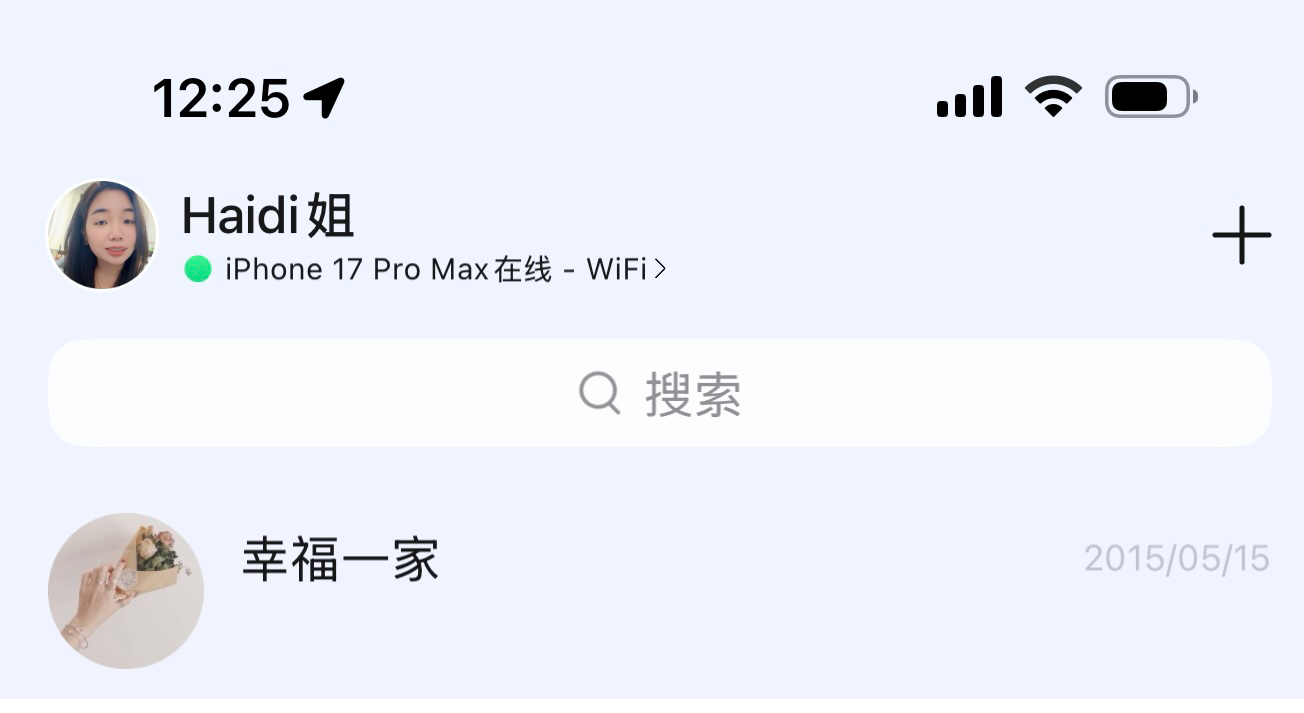Tap the profile avatar beside Haidi姐
1304x713 pixels.
tap(102, 235)
